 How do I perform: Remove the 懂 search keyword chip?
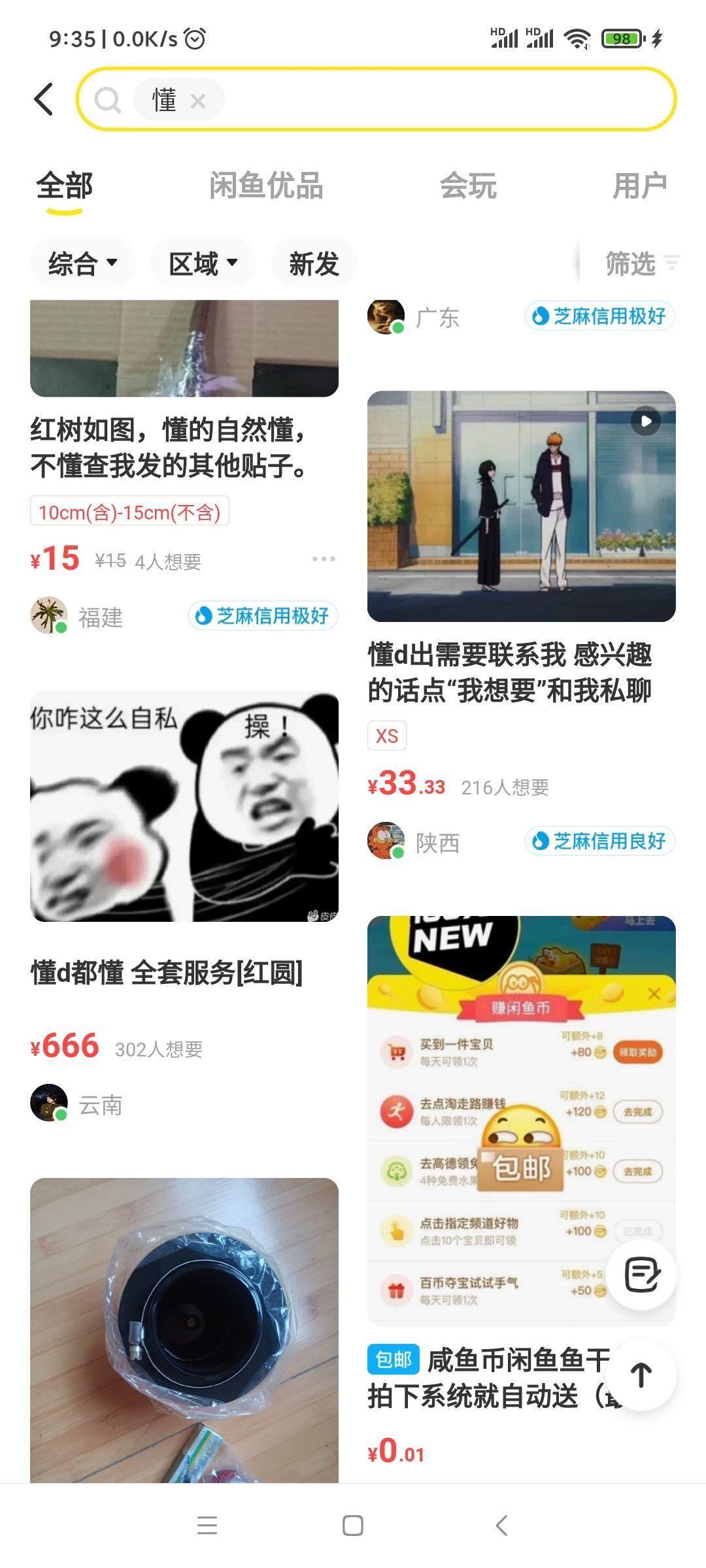point(198,101)
